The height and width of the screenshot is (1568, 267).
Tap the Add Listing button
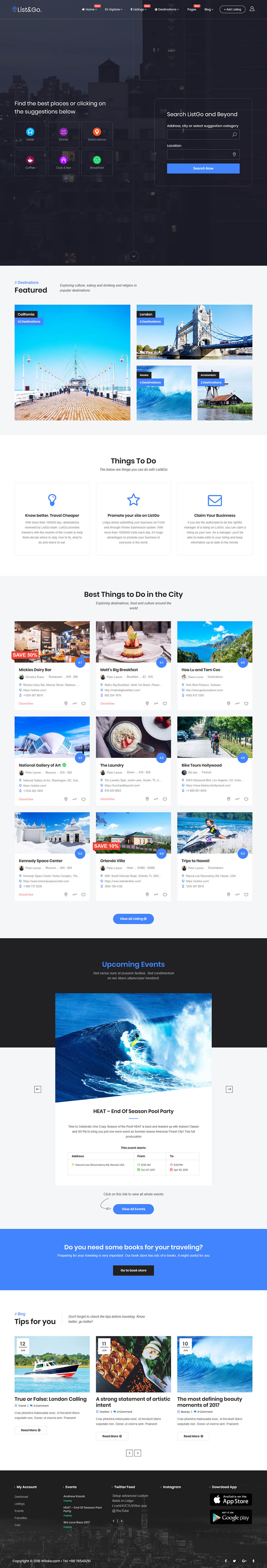pyautogui.click(x=232, y=9)
